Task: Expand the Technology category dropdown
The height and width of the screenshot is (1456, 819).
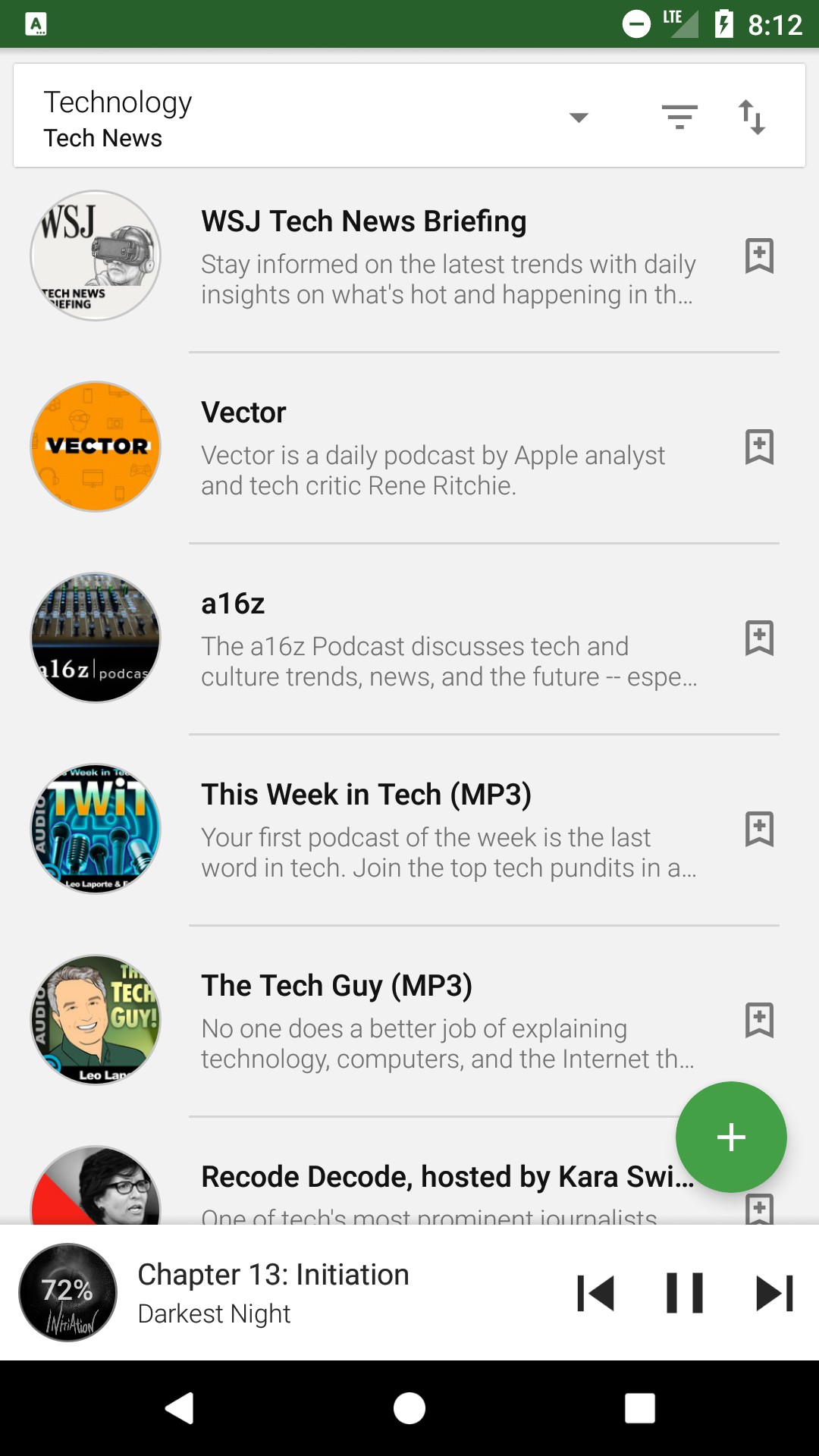Action: 579,117
